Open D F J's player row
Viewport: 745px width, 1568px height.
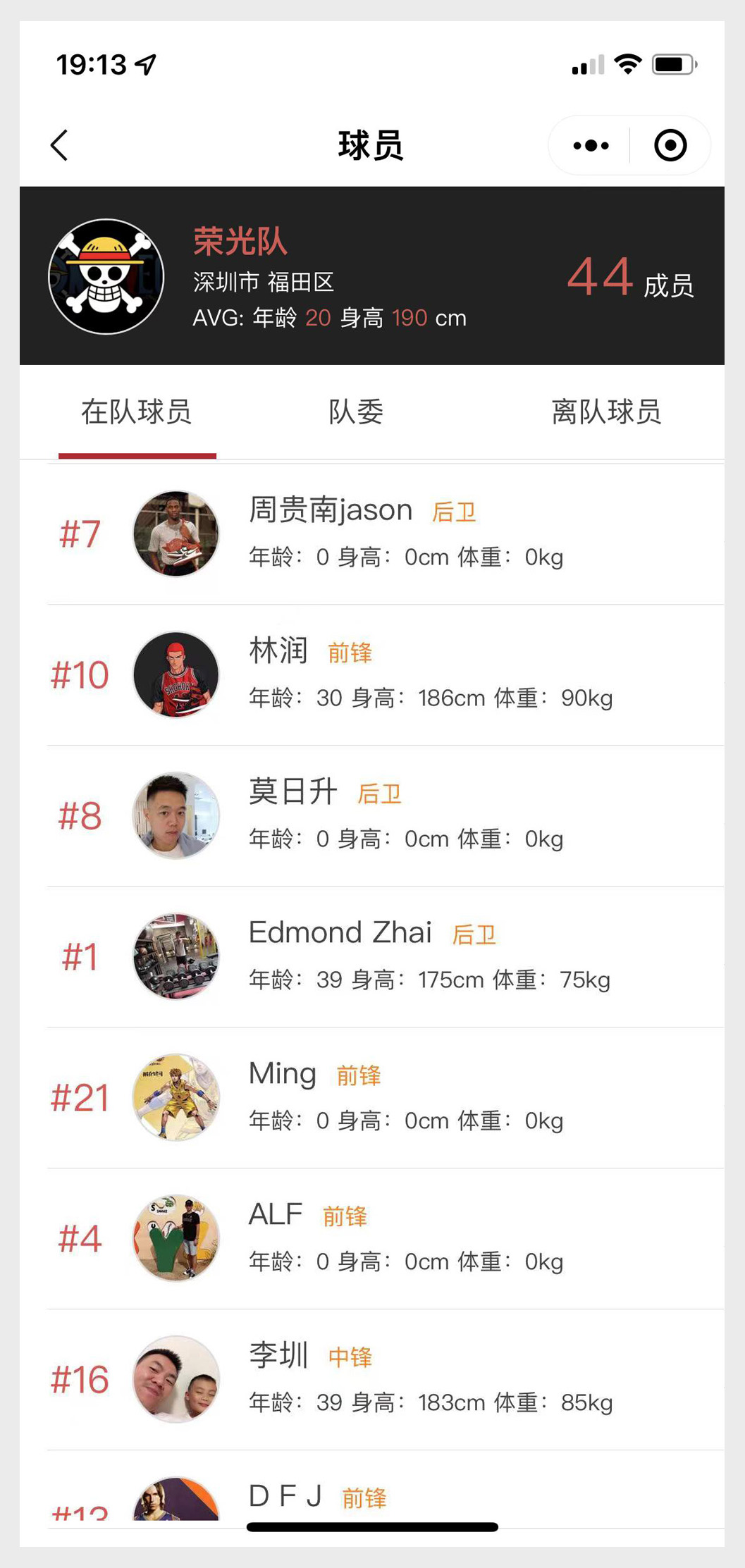[x=386, y=1489]
